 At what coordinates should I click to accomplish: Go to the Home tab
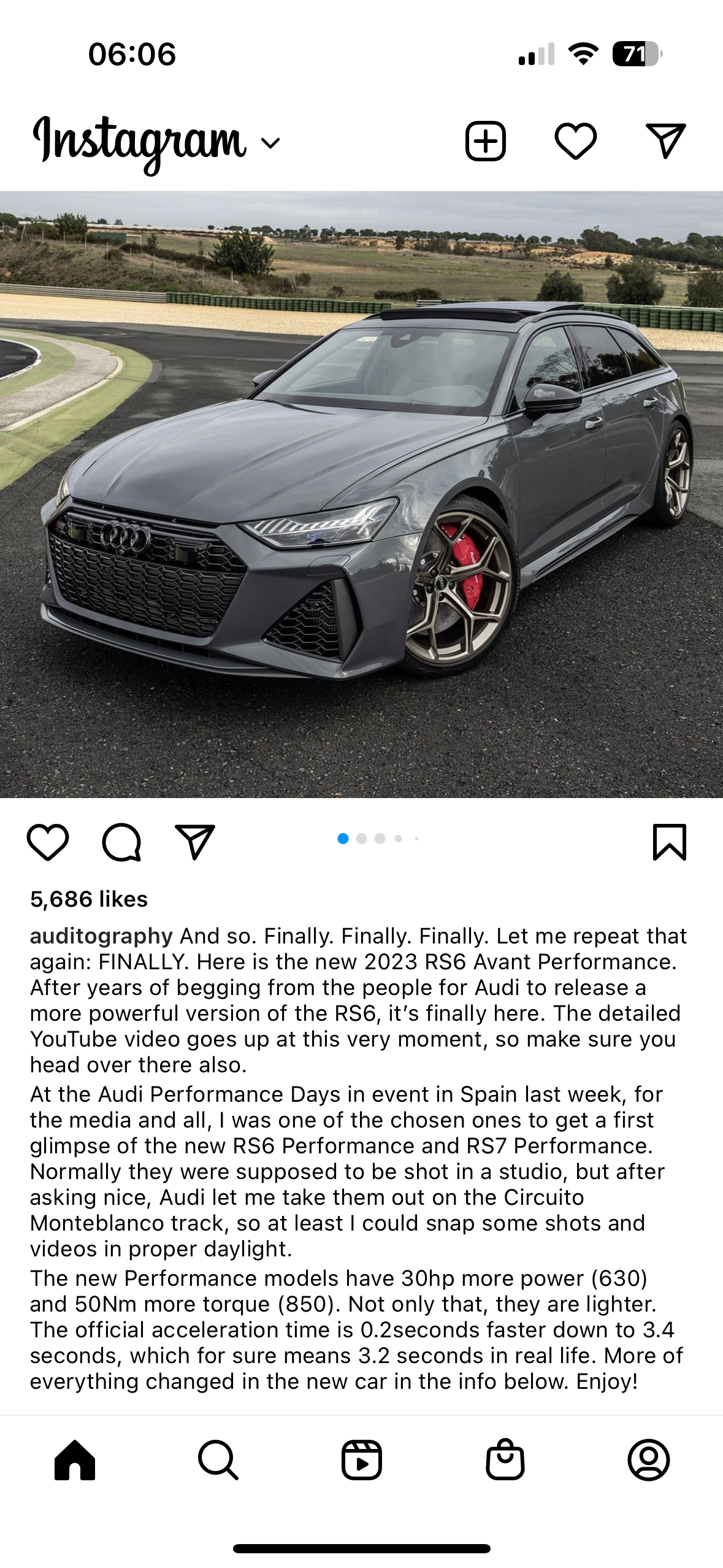tap(75, 1460)
